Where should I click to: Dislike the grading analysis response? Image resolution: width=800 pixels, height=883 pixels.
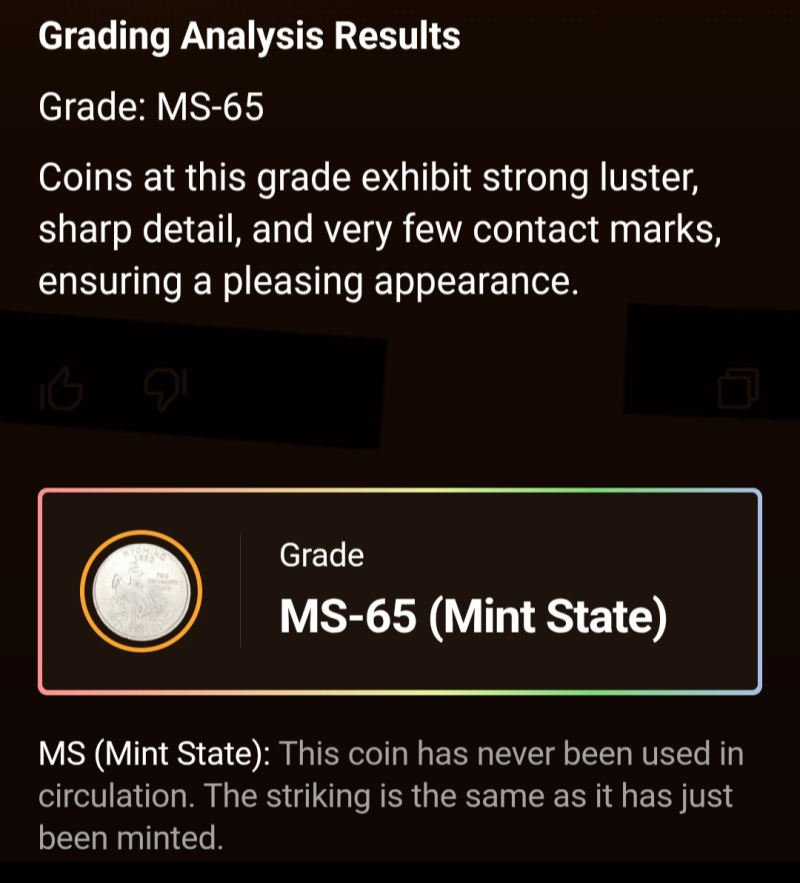pos(166,390)
